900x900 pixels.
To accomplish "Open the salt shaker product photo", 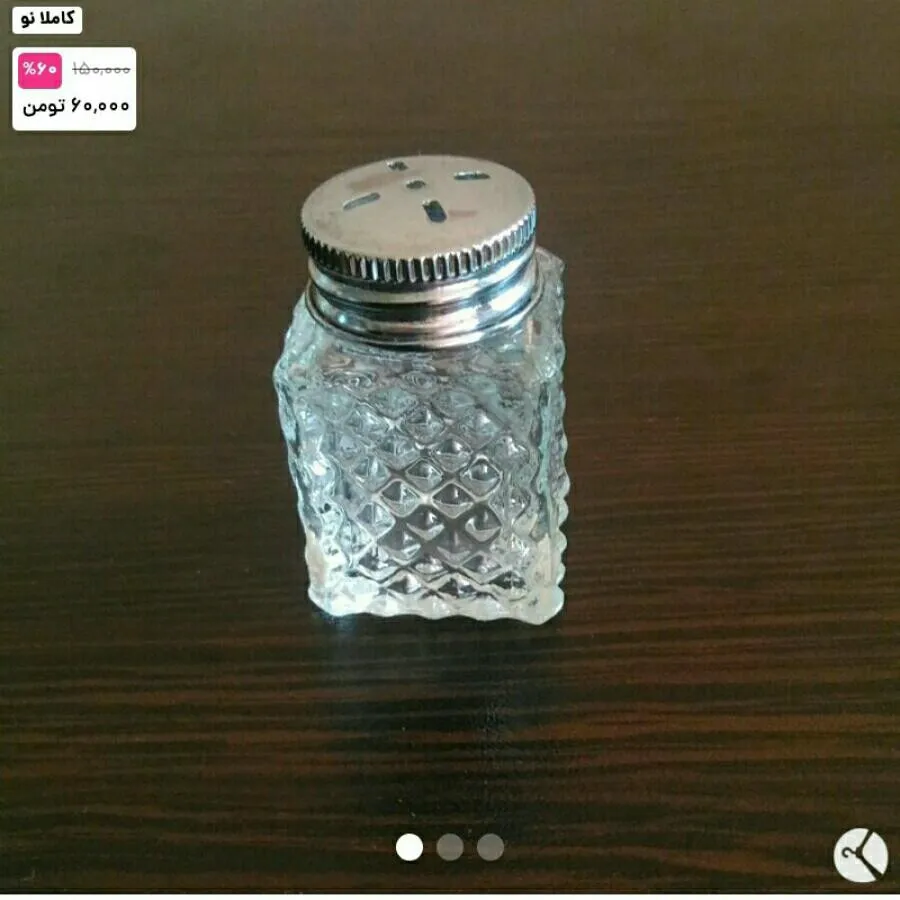I will (x=421, y=400).
